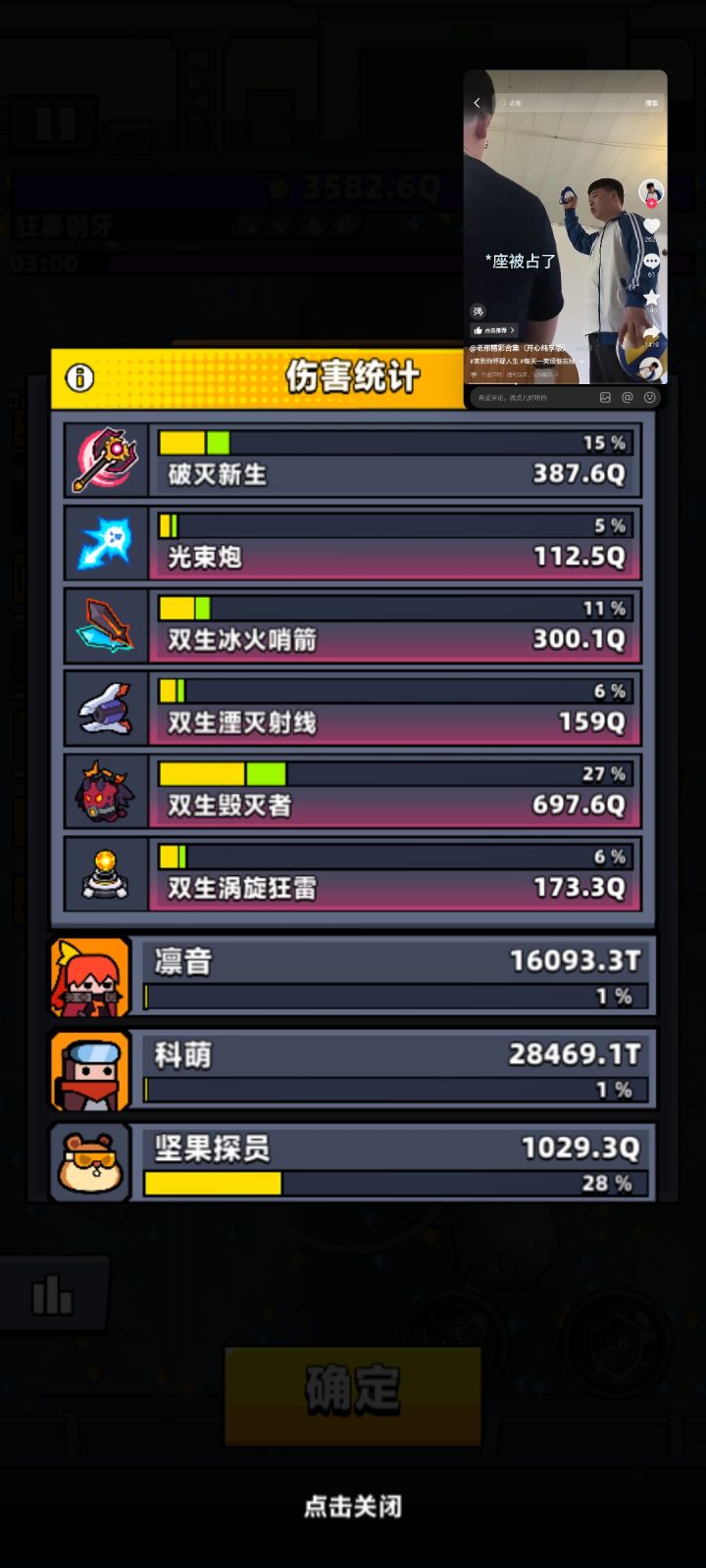Click the chevron next to 点亮推荐

512,330
